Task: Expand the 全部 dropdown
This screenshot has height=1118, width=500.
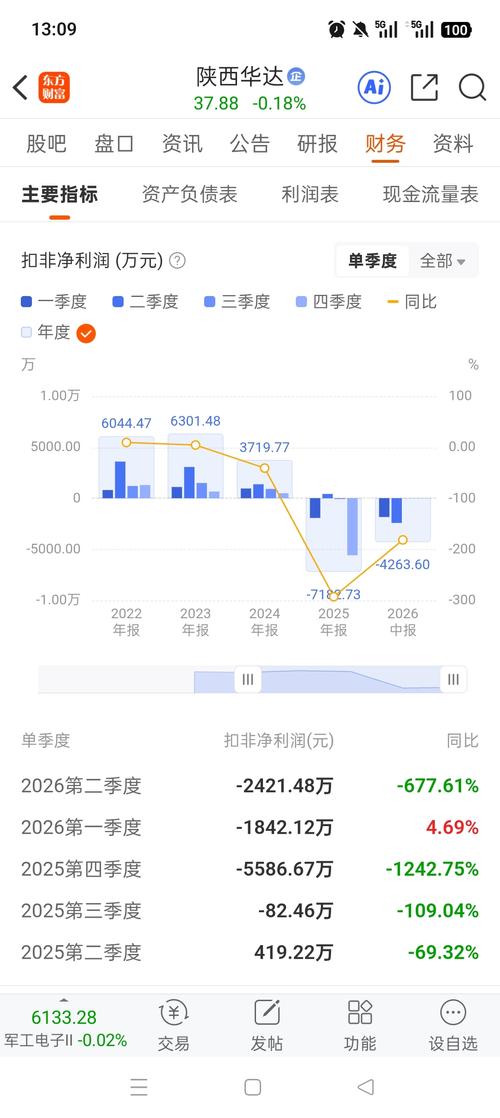Action: point(443,261)
